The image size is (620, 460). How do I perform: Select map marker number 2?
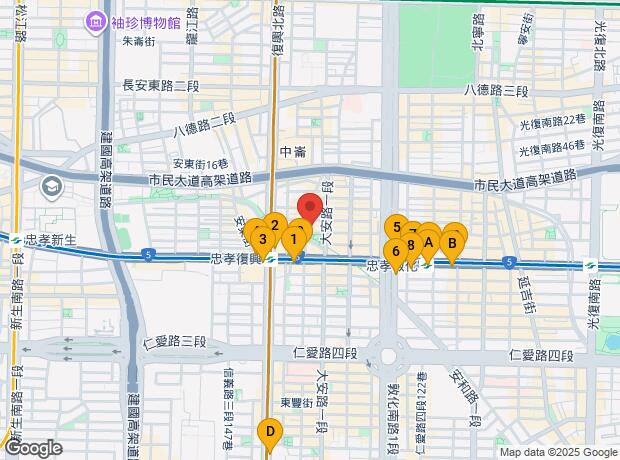[x=275, y=225]
